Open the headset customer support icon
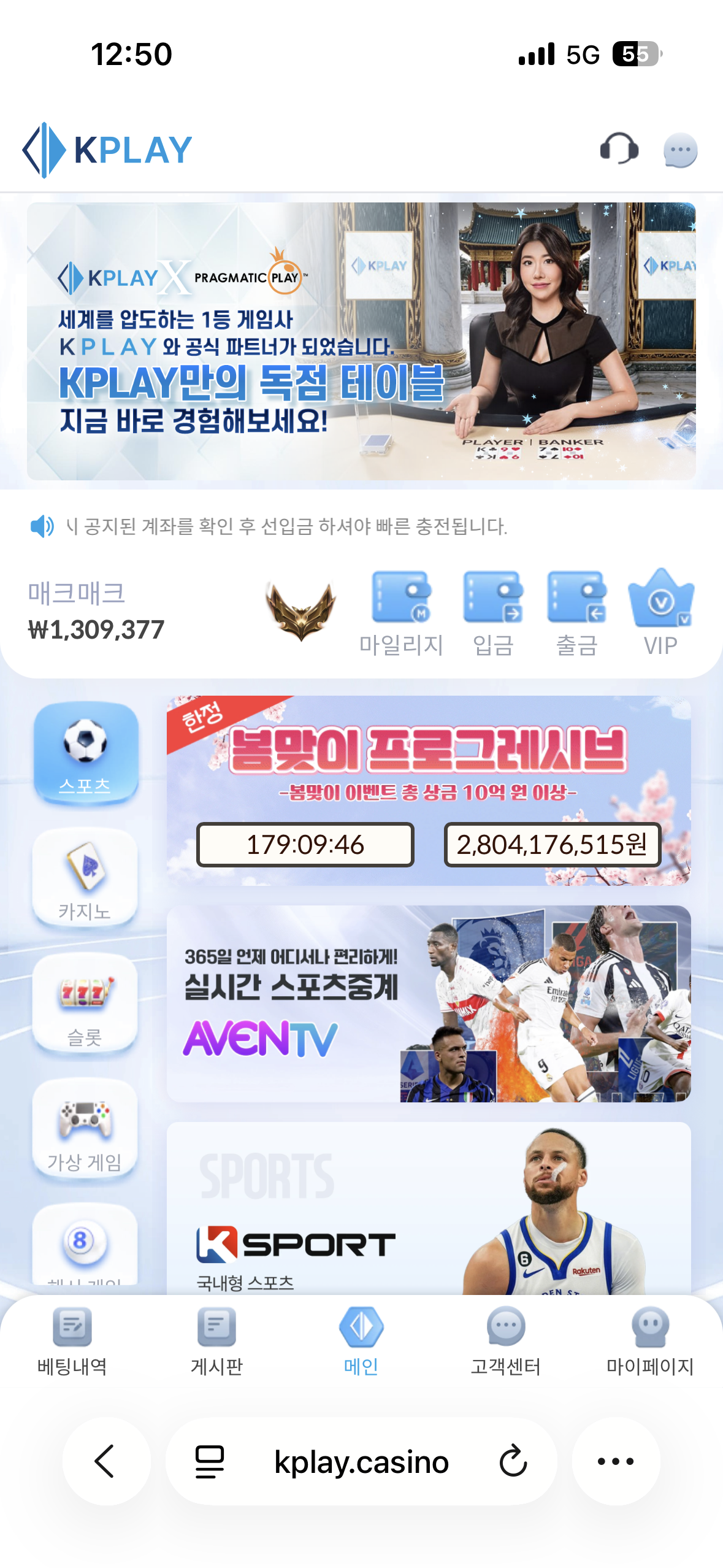The image size is (723, 1568). pyautogui.click(x=619, y=149)
